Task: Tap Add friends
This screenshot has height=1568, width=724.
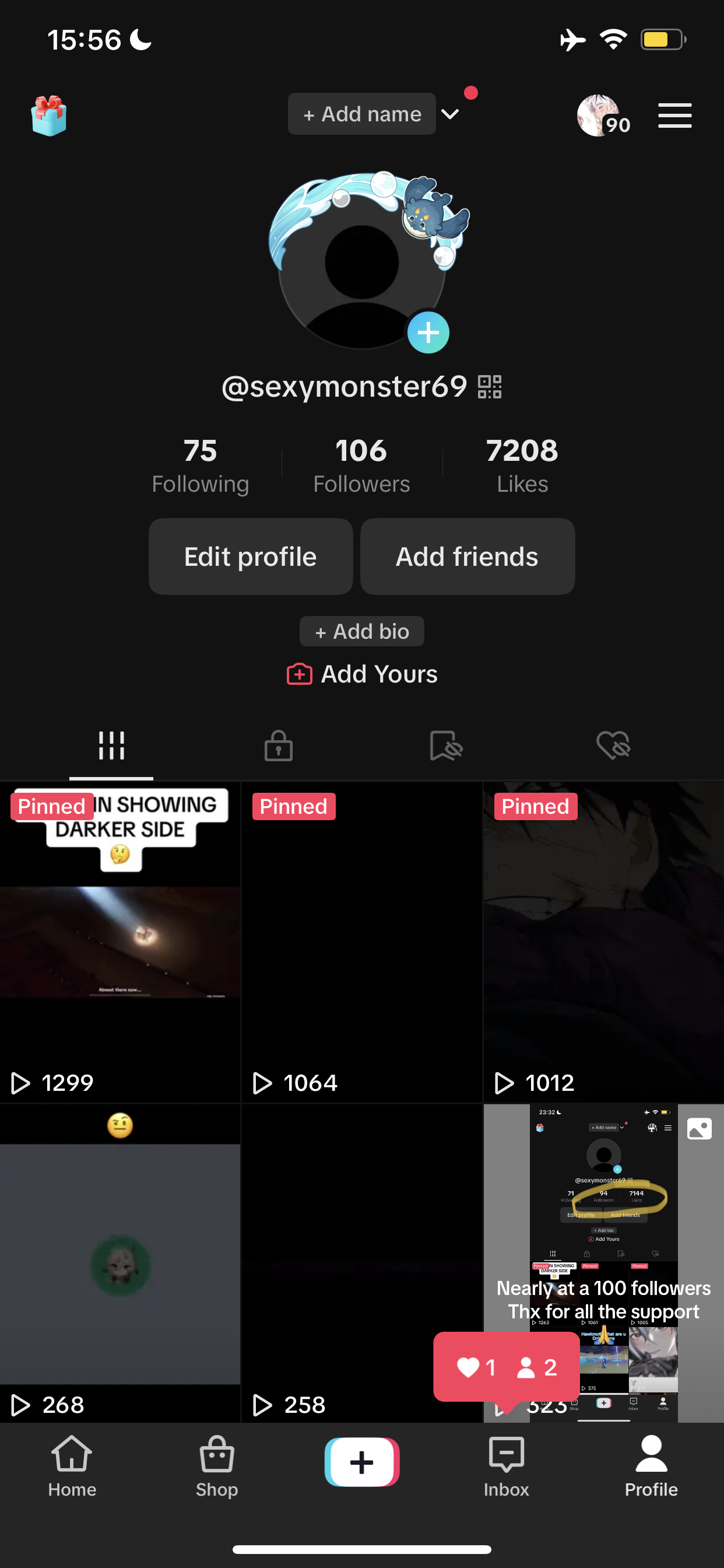Action: coord(468,556)
